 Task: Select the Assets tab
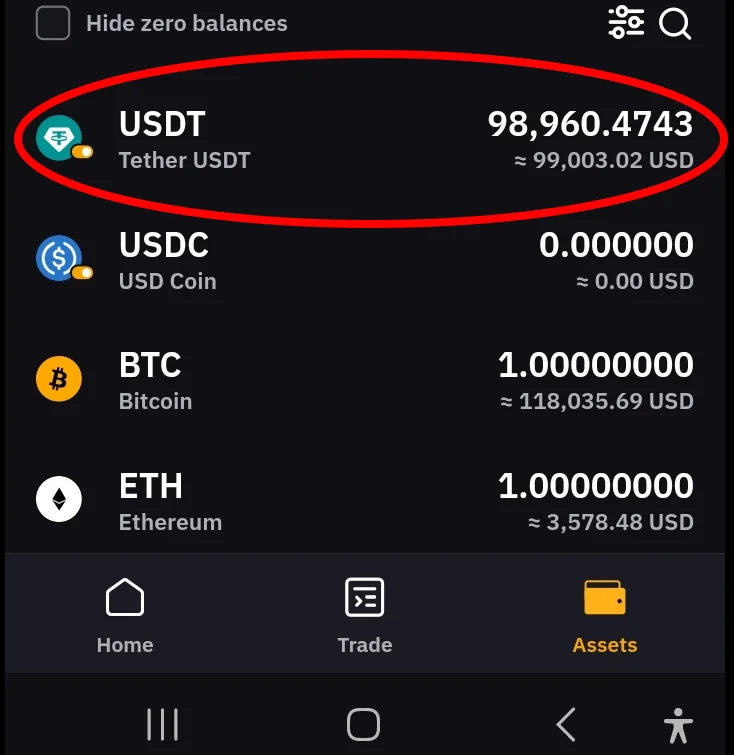click(605, 615)
